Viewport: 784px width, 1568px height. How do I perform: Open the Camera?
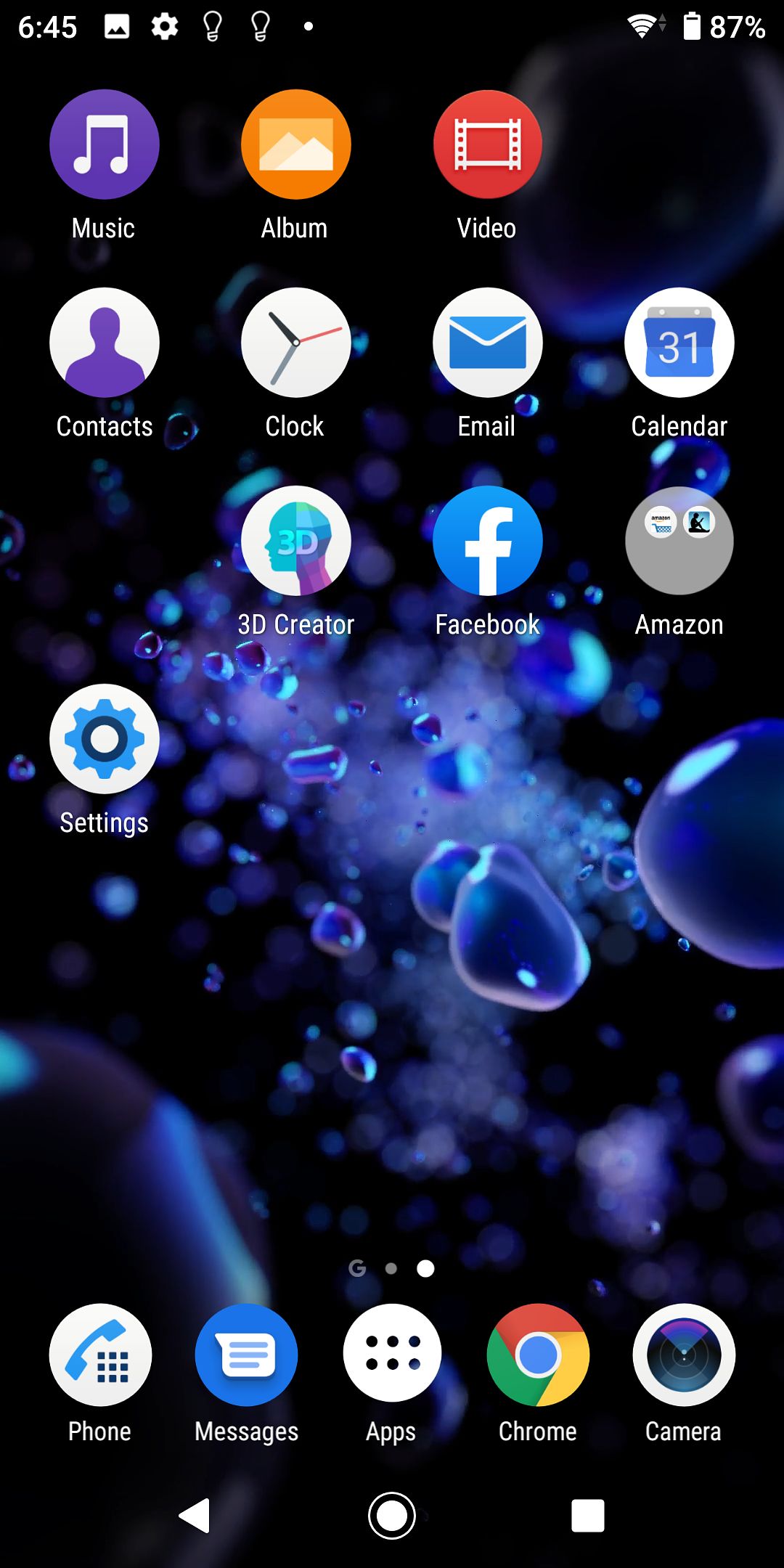click(x=684, y=1355)
